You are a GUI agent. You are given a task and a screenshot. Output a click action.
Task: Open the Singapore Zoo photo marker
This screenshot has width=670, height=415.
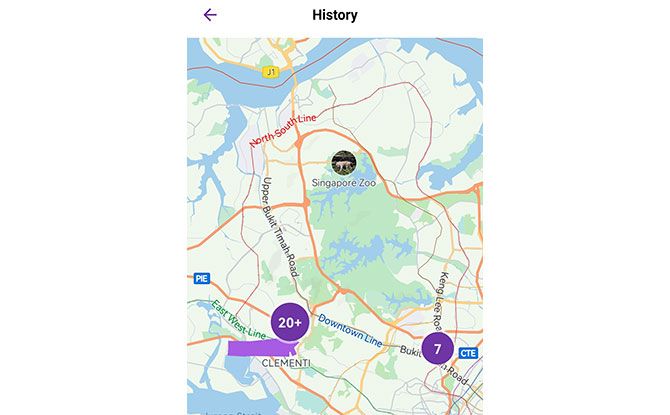(x=344, y=163)
